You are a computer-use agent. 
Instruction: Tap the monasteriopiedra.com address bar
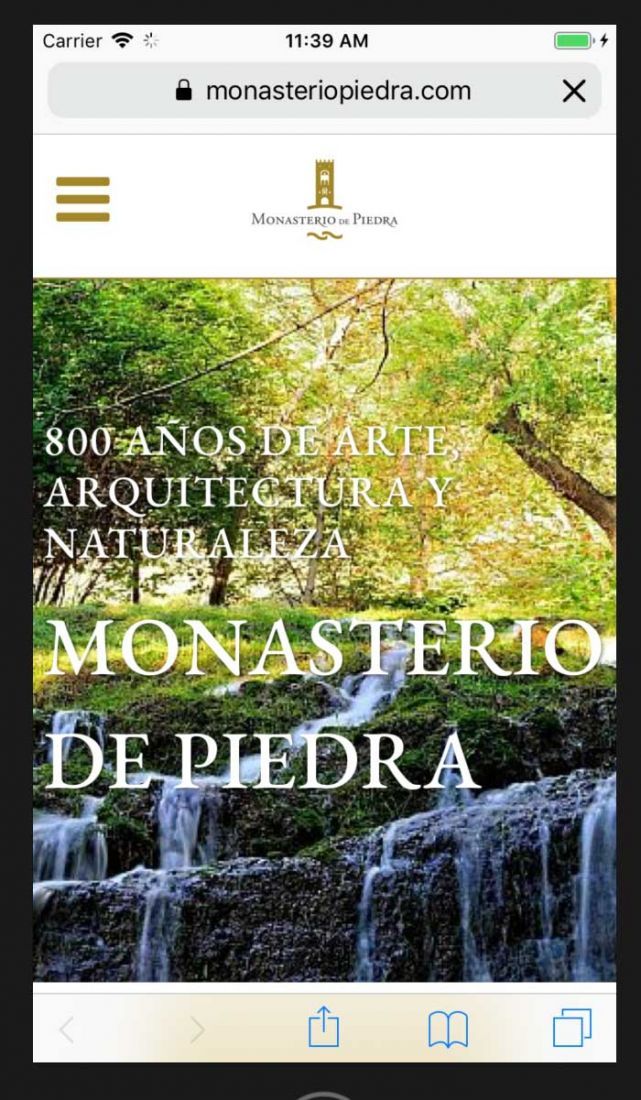click(324, 90)
